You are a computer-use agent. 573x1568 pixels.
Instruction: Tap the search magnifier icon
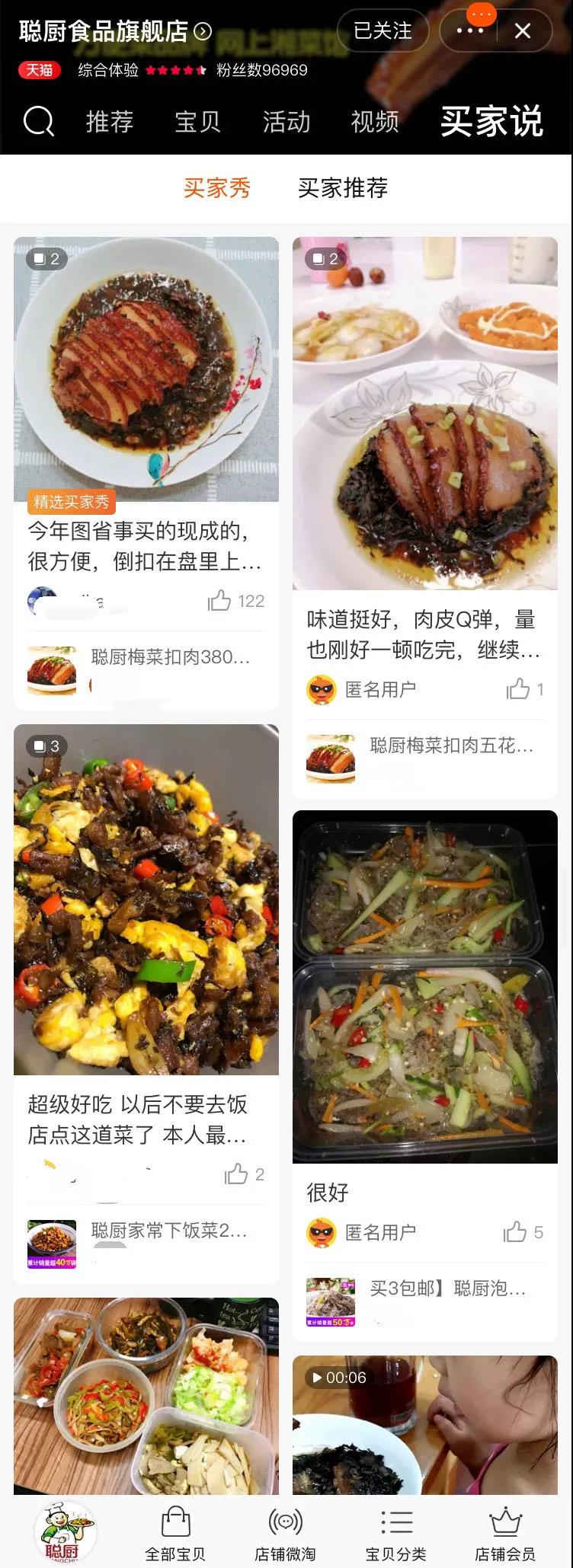tap(37, 122)
